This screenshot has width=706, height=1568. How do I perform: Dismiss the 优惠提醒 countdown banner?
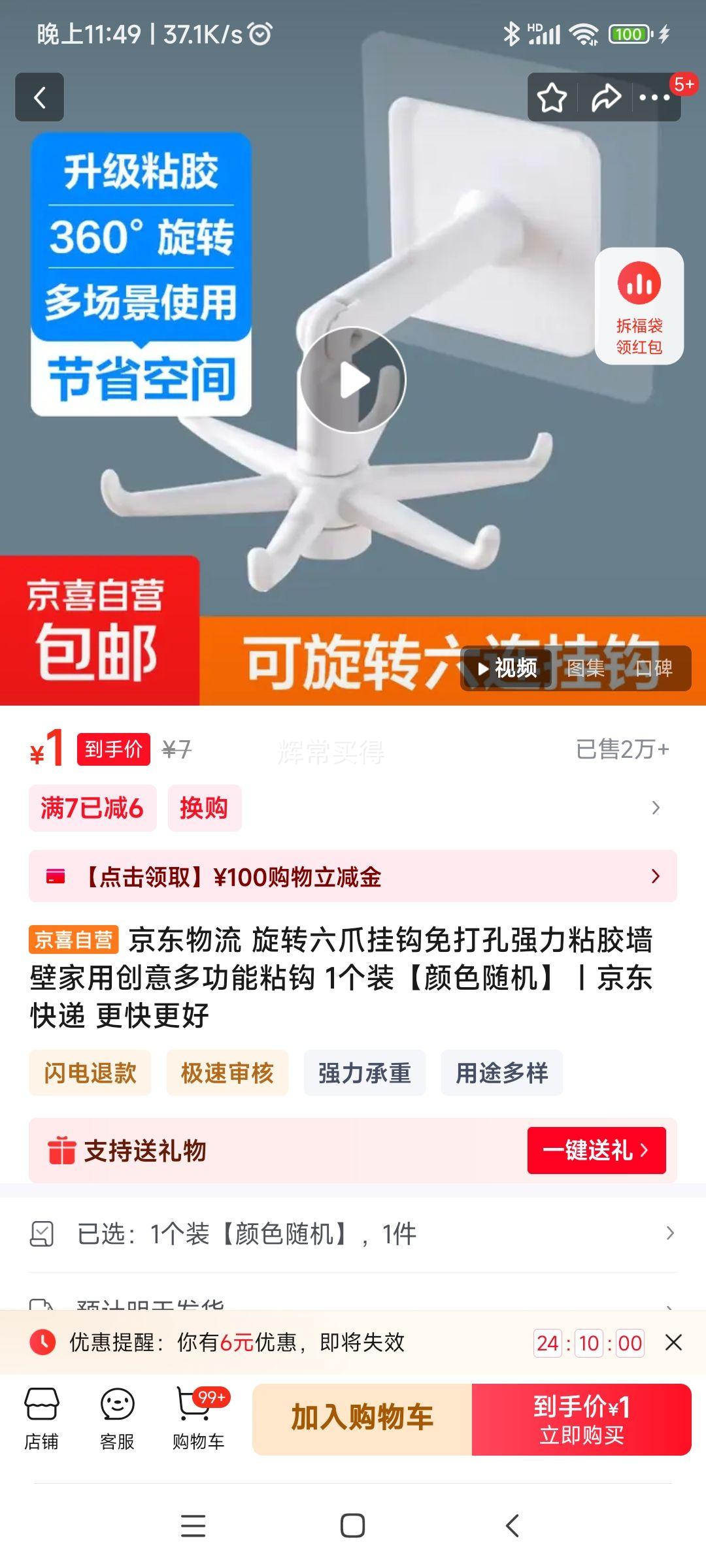coord(673,1343)
